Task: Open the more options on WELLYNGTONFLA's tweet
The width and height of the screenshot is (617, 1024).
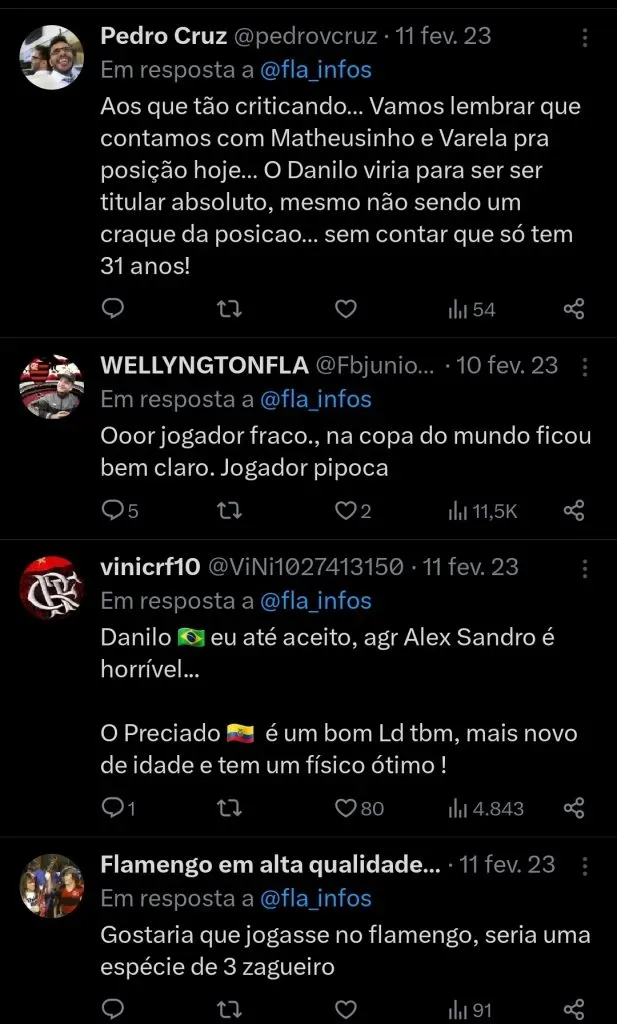Action: (586, 366)
